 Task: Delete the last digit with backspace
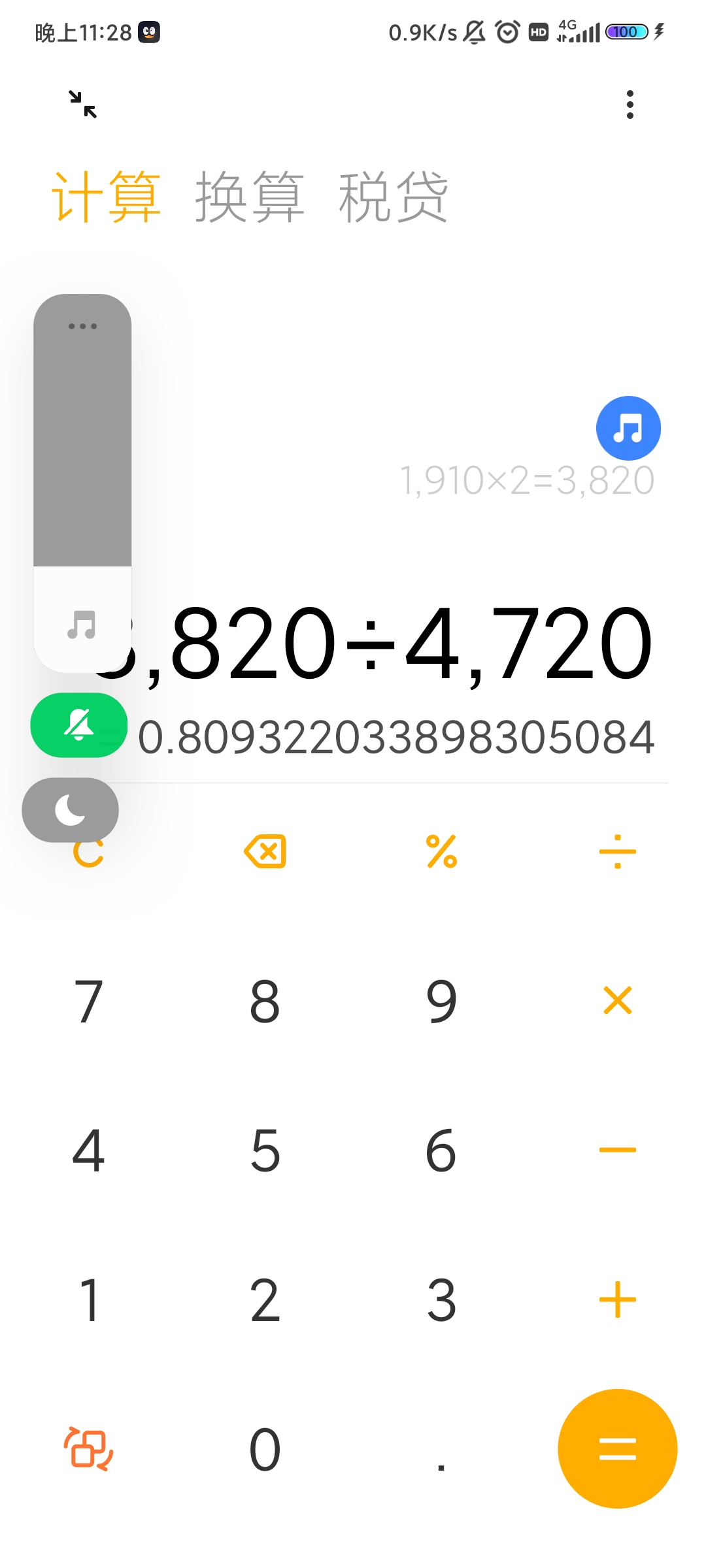pos(265,851)
